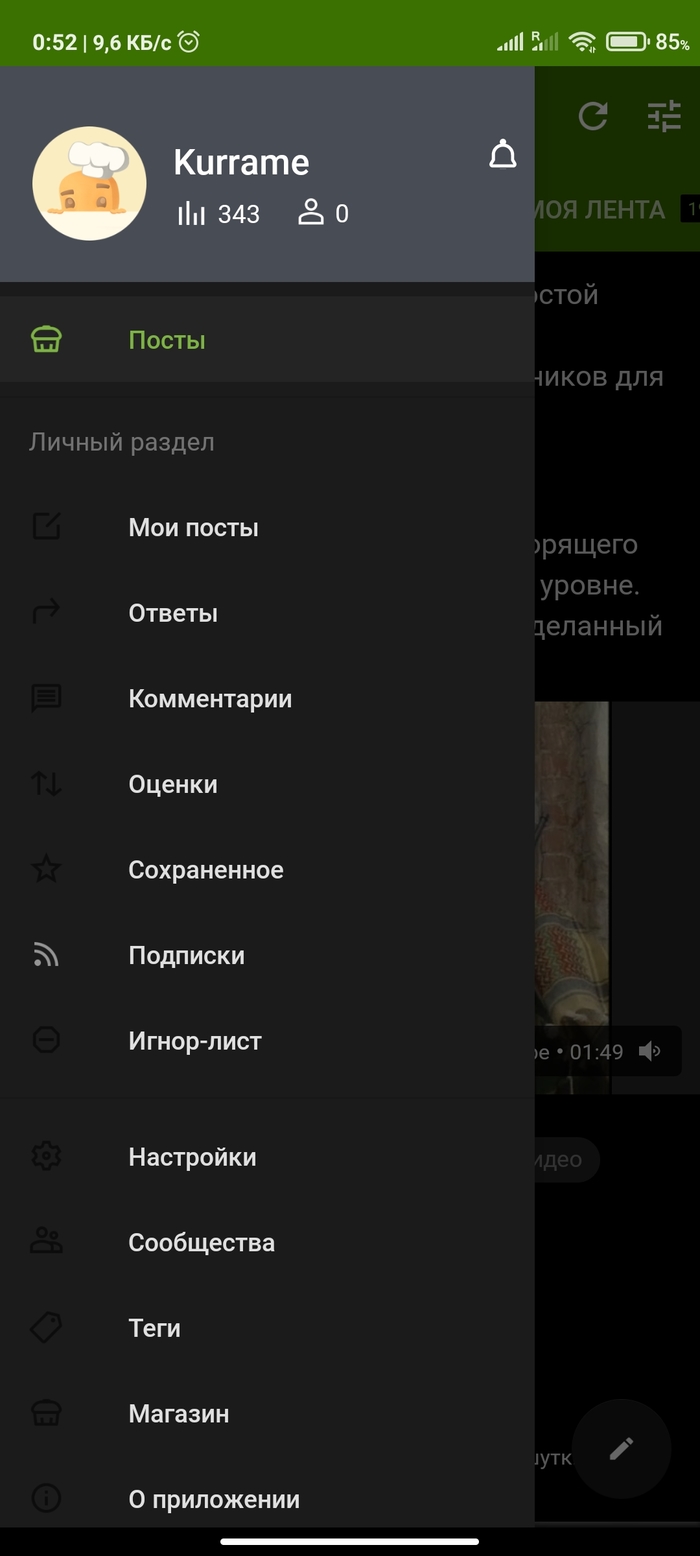The image size is (700, 1556).
Task: Open feed filter settings
Action: [x=664, y=117]
